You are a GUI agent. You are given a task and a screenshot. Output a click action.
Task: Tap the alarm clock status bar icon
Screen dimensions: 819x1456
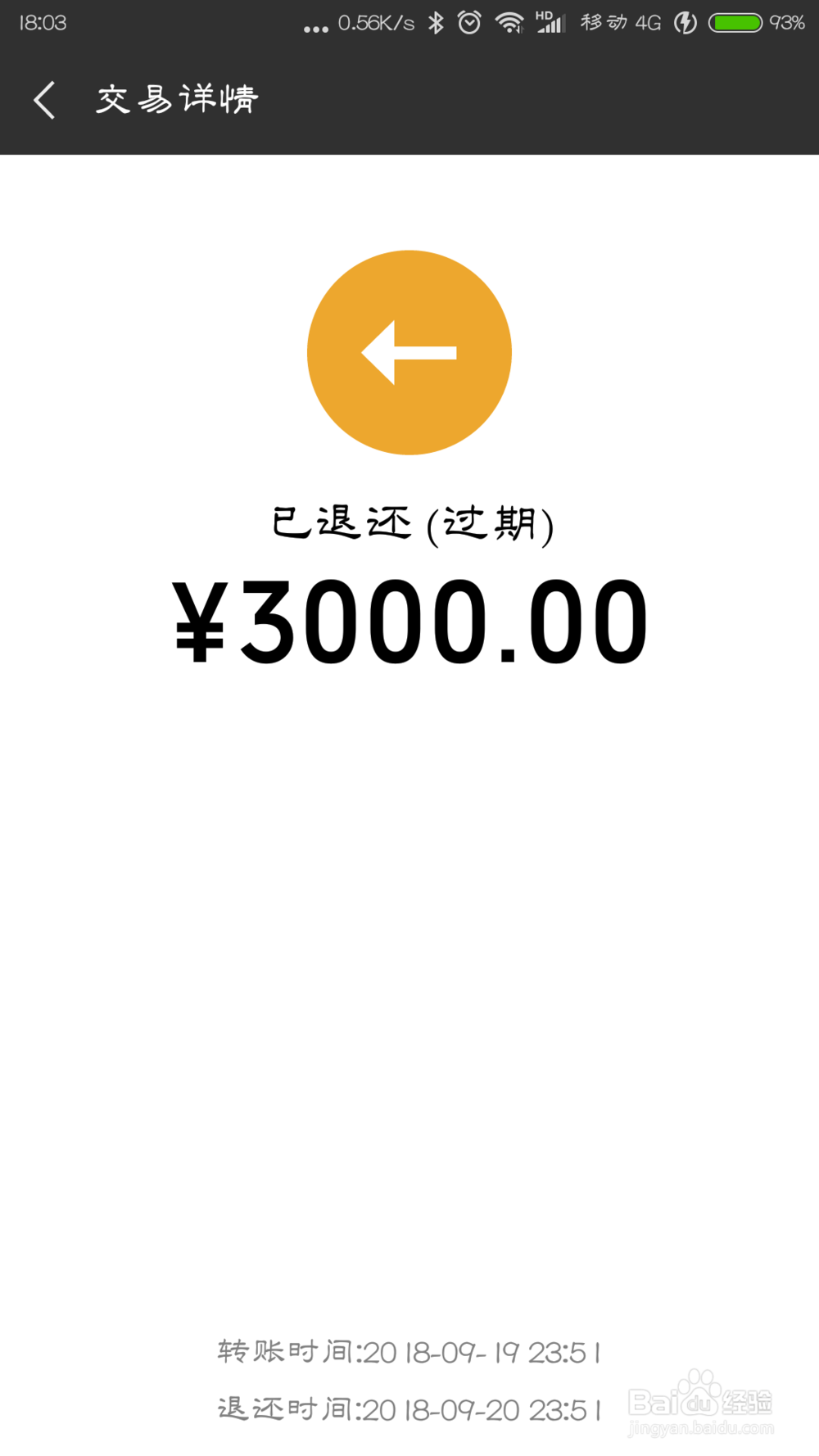(468, 24)
